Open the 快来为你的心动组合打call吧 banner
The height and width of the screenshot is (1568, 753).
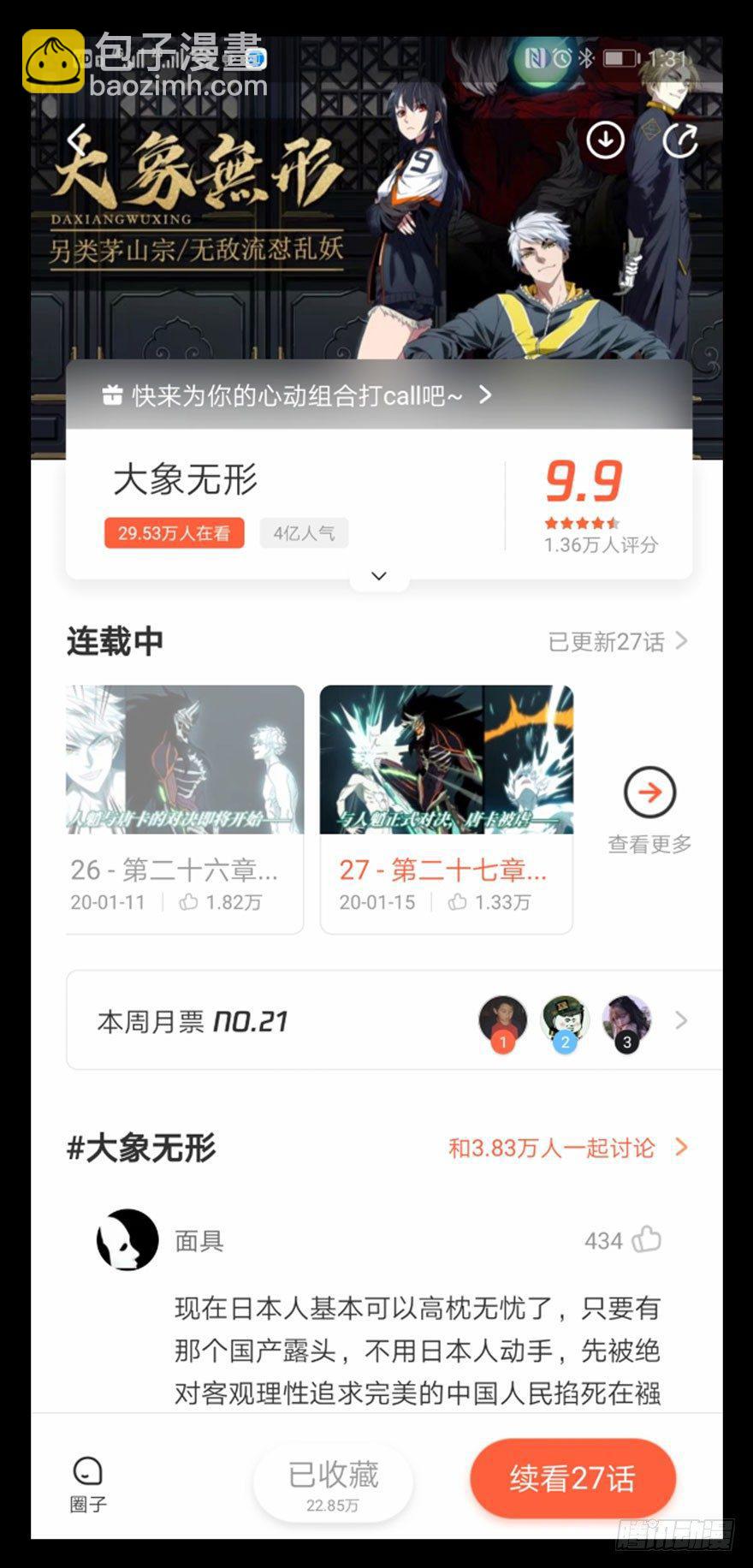click(x=295, y=395)
